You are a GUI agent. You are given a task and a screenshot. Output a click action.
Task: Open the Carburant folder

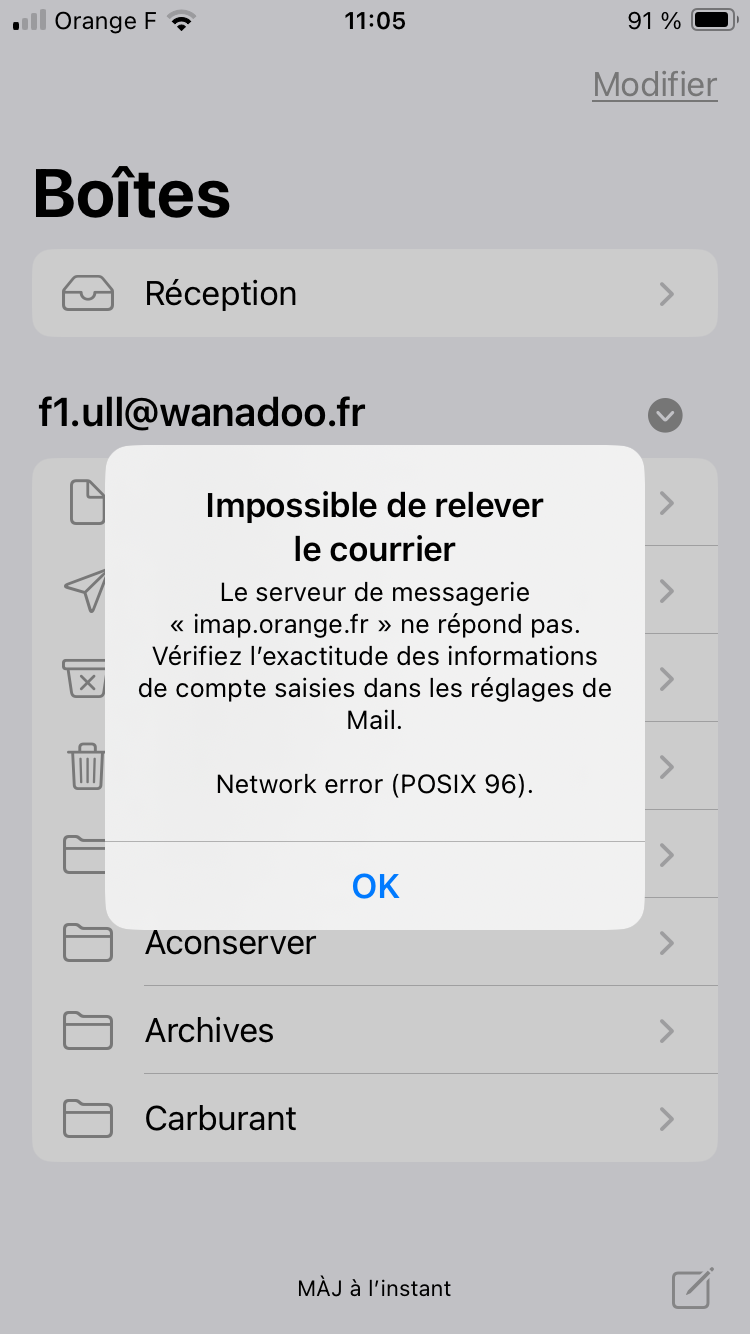click(375, 1118)
